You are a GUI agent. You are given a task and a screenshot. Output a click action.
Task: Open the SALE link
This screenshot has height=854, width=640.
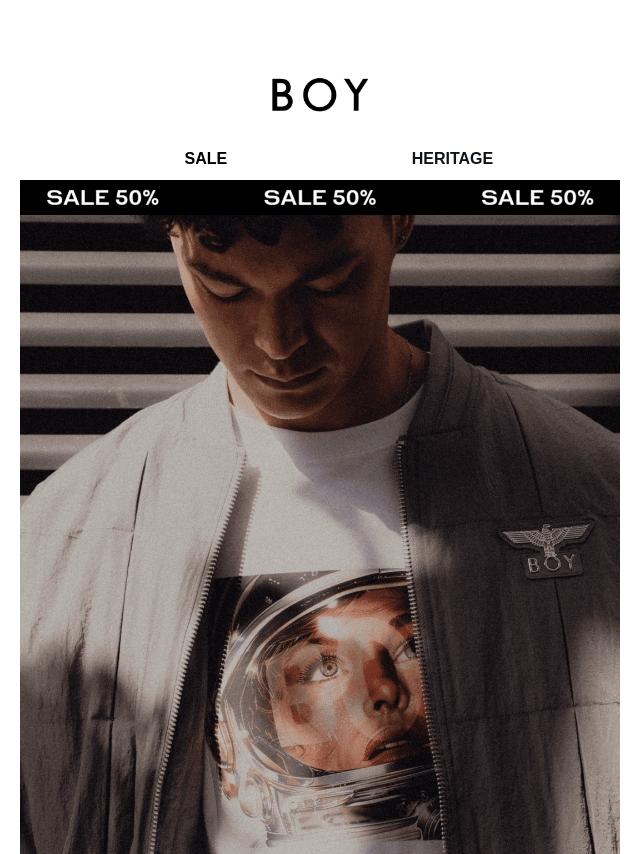[205, 158]
